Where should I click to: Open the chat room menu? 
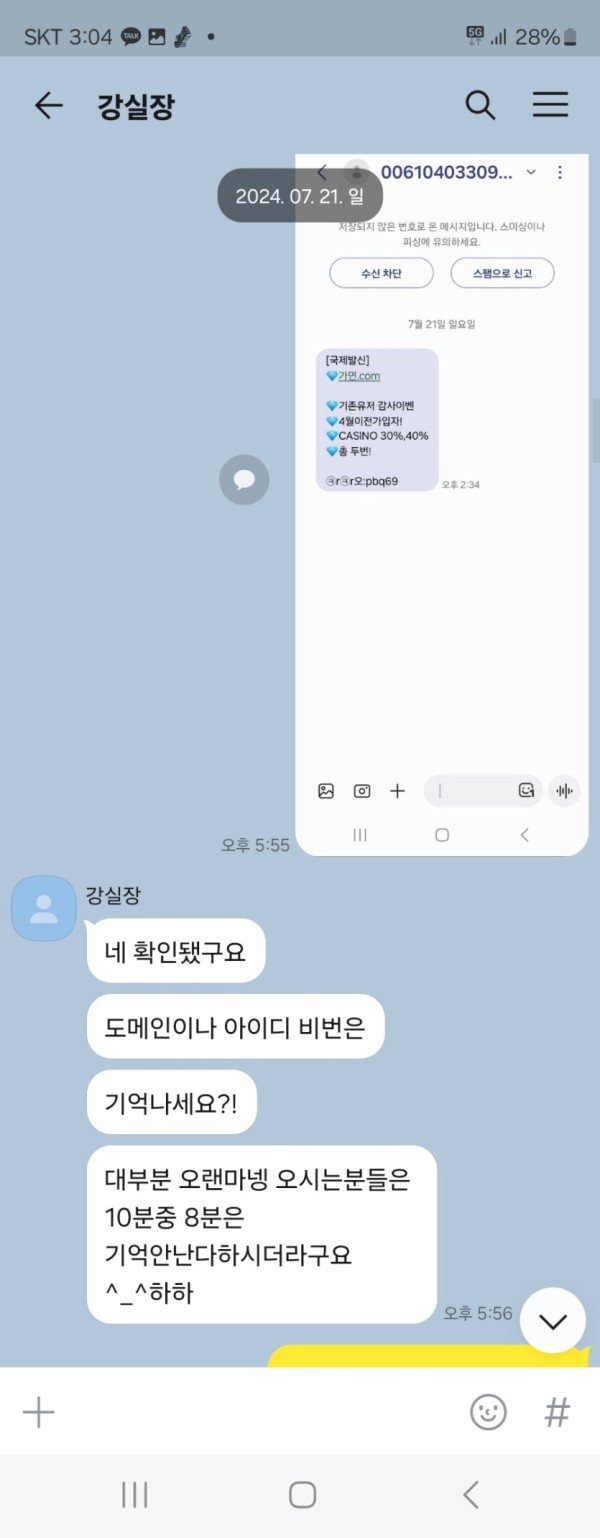click(550, 106)
